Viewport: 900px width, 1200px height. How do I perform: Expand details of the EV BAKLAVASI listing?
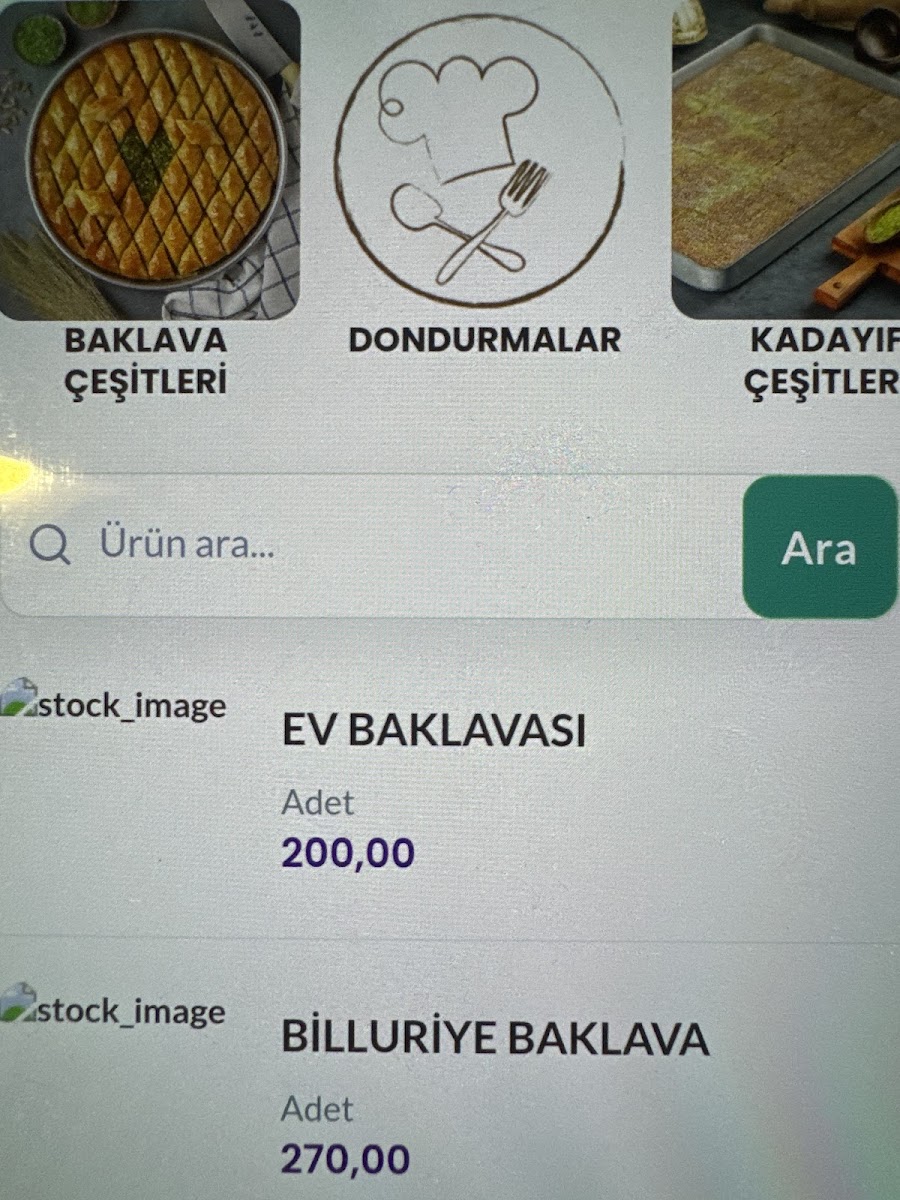coord(433,730)
